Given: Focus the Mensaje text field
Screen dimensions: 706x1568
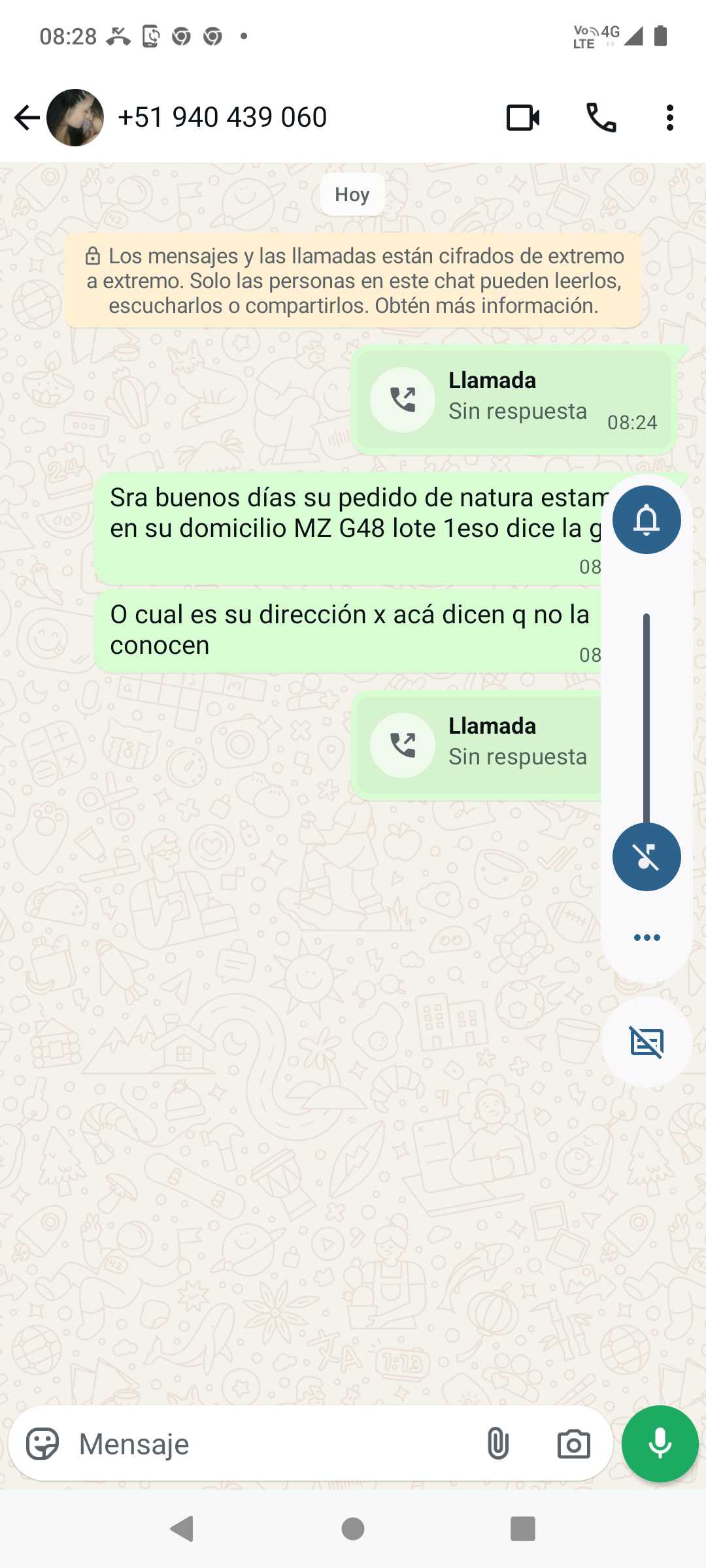Looking at the screenshot, I should pos(261,1444).
